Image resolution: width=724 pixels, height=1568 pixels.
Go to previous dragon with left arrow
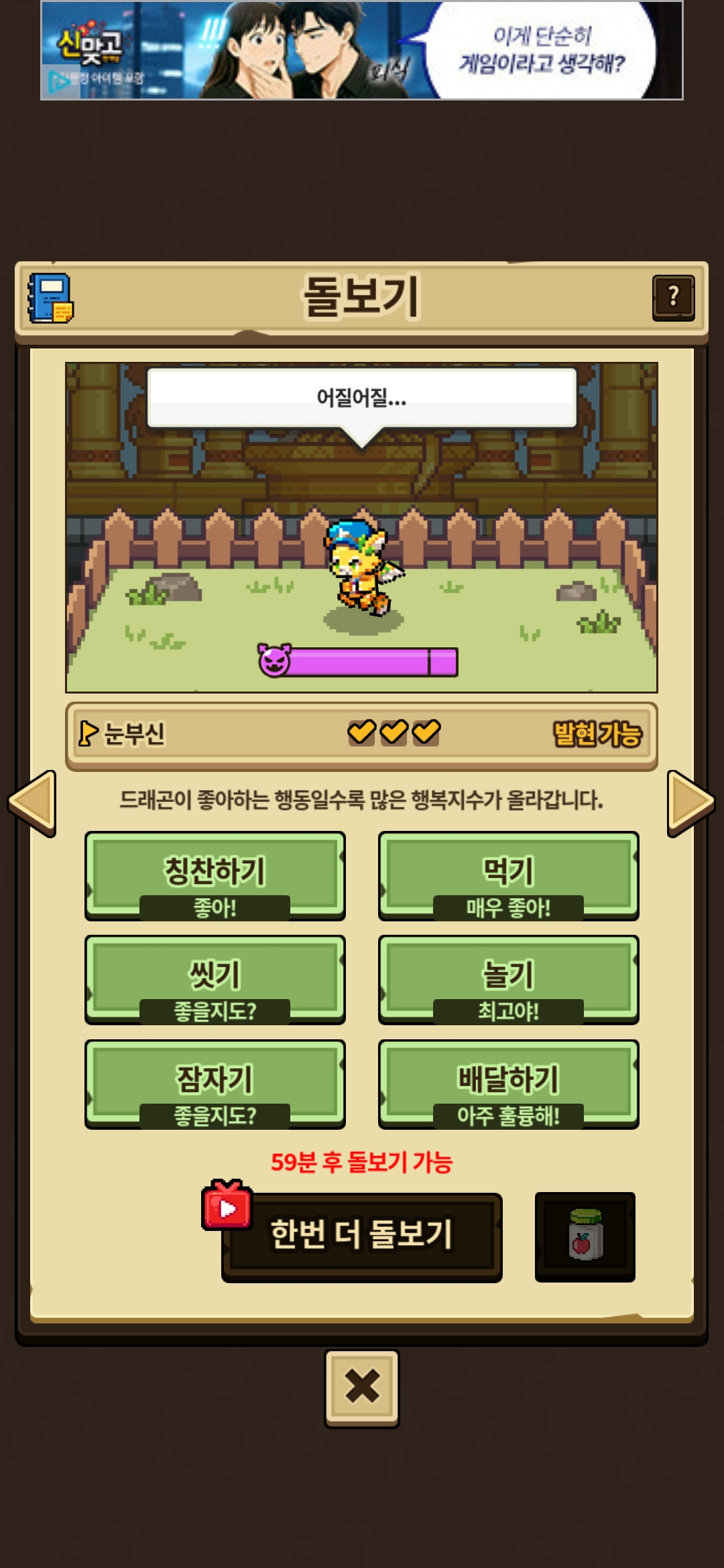coord(32,803)
